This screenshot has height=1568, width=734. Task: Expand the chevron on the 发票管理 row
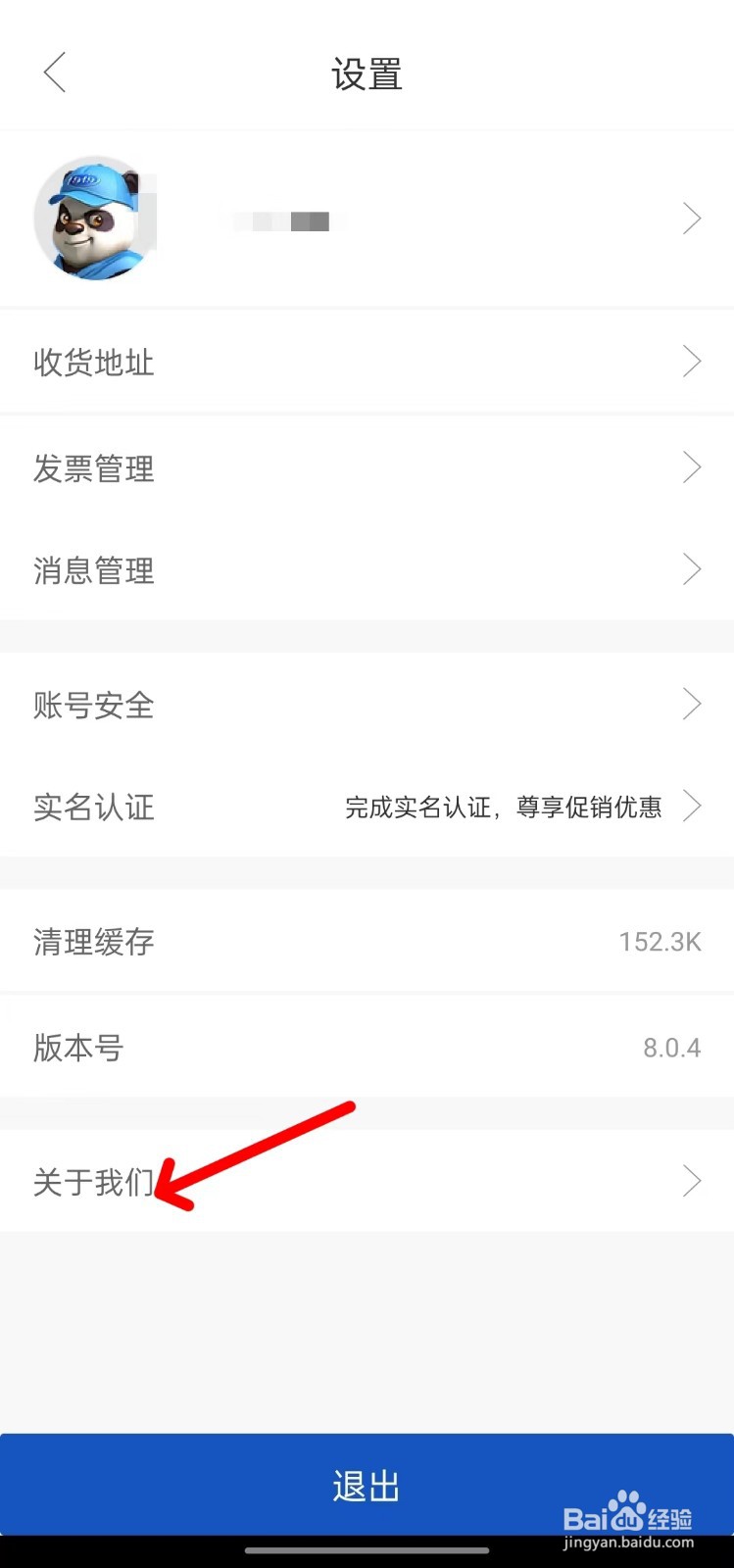pyautogui.click(x=691, y=467)
